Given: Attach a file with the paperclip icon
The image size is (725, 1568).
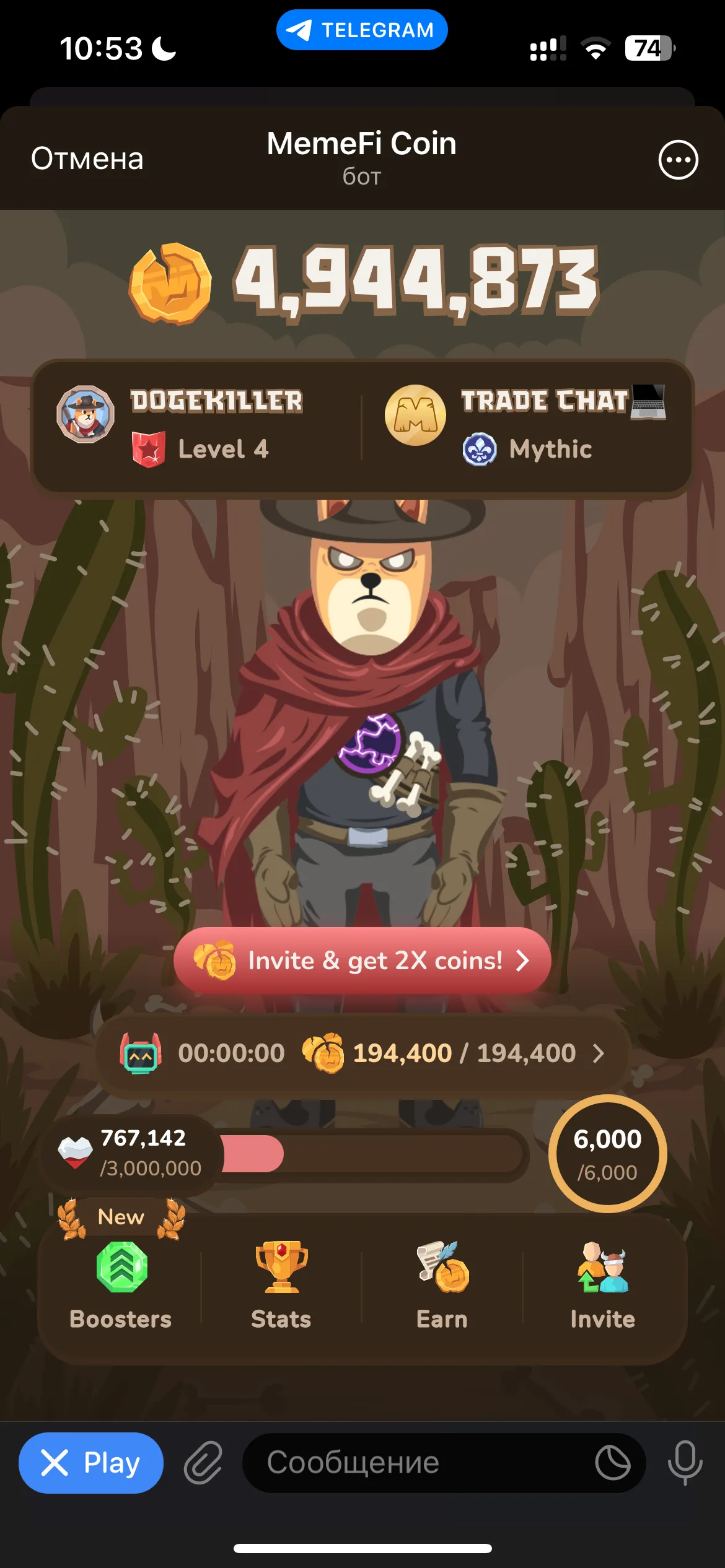Looking at the screenshot, I should click(x=203, y=1463).
